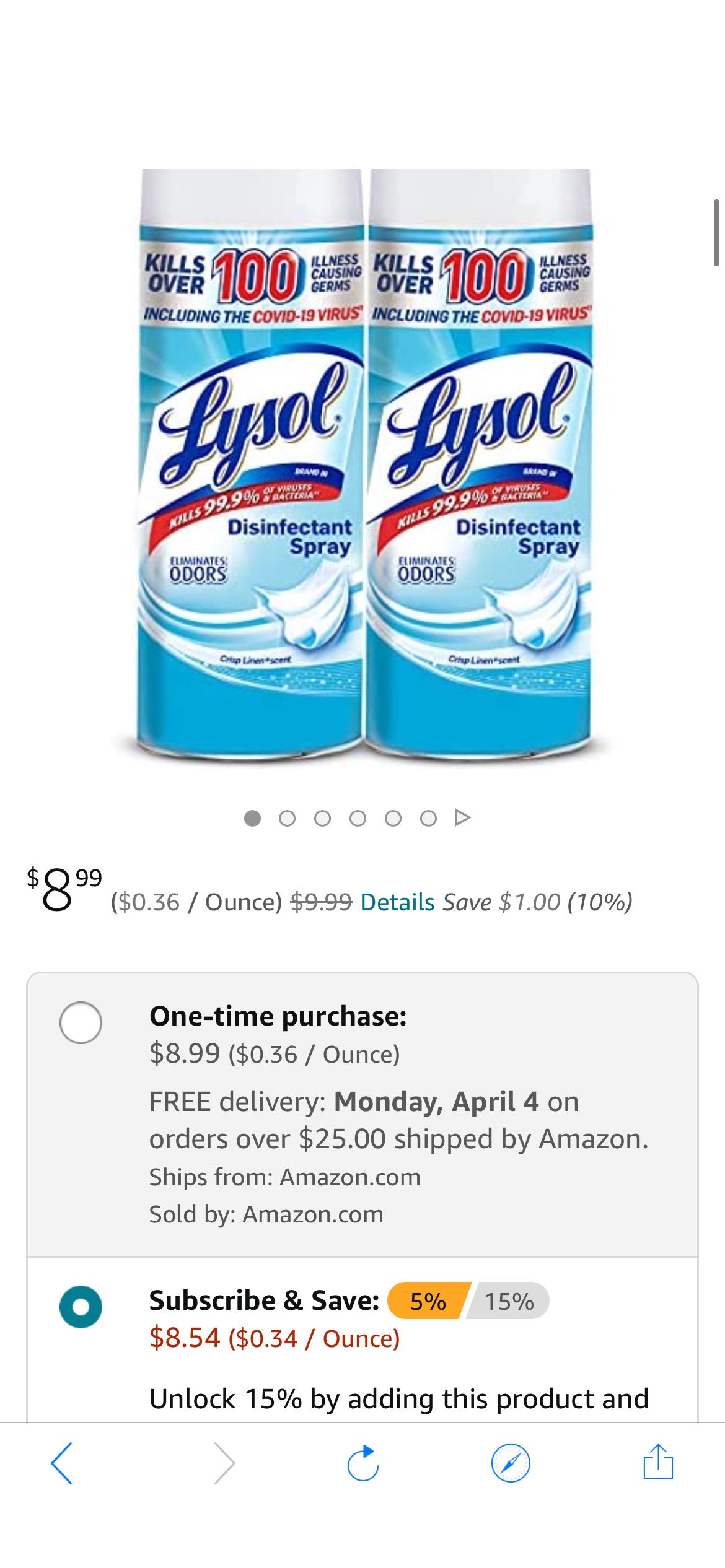
Task: Open the Details pricing link
Action: coord(397,901)
